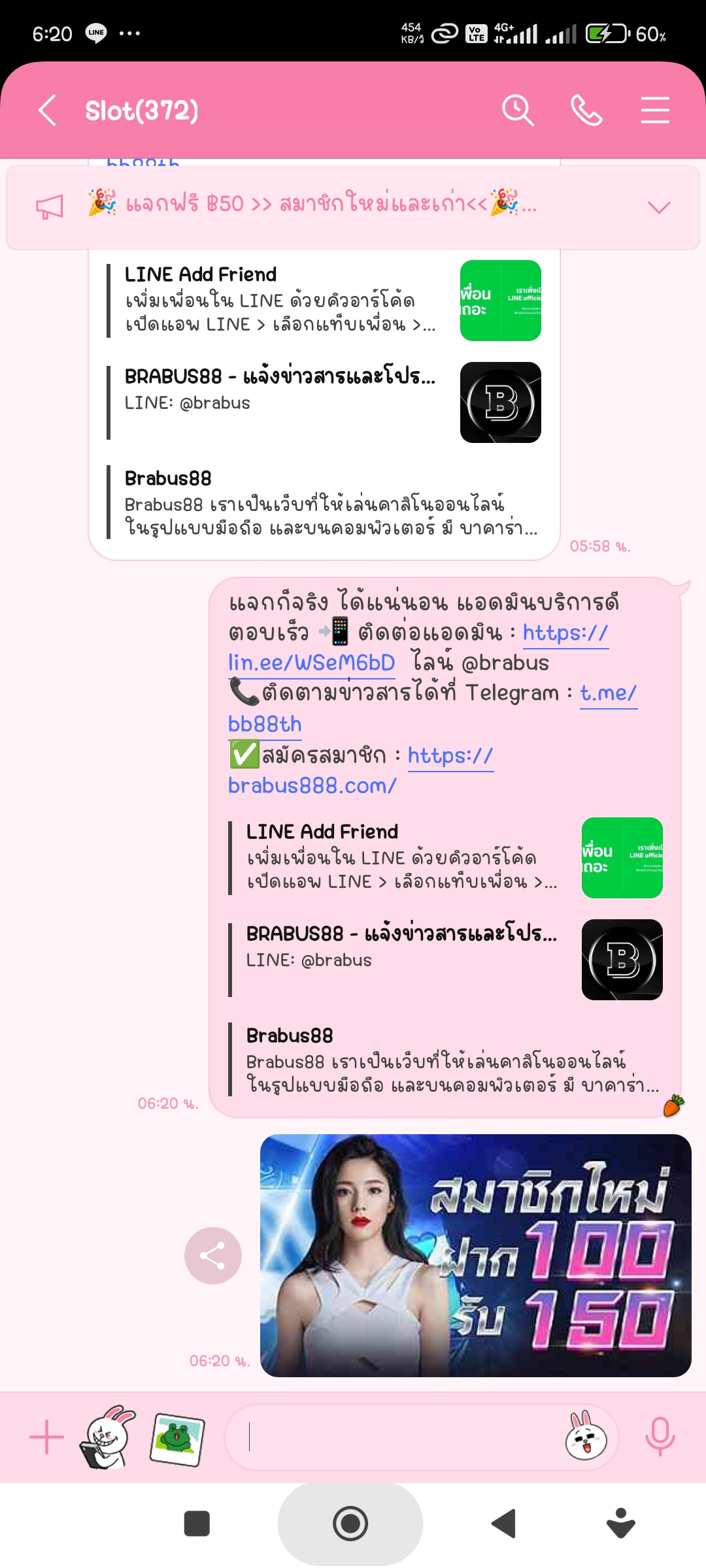Go to the home screen

(350, 1524)
